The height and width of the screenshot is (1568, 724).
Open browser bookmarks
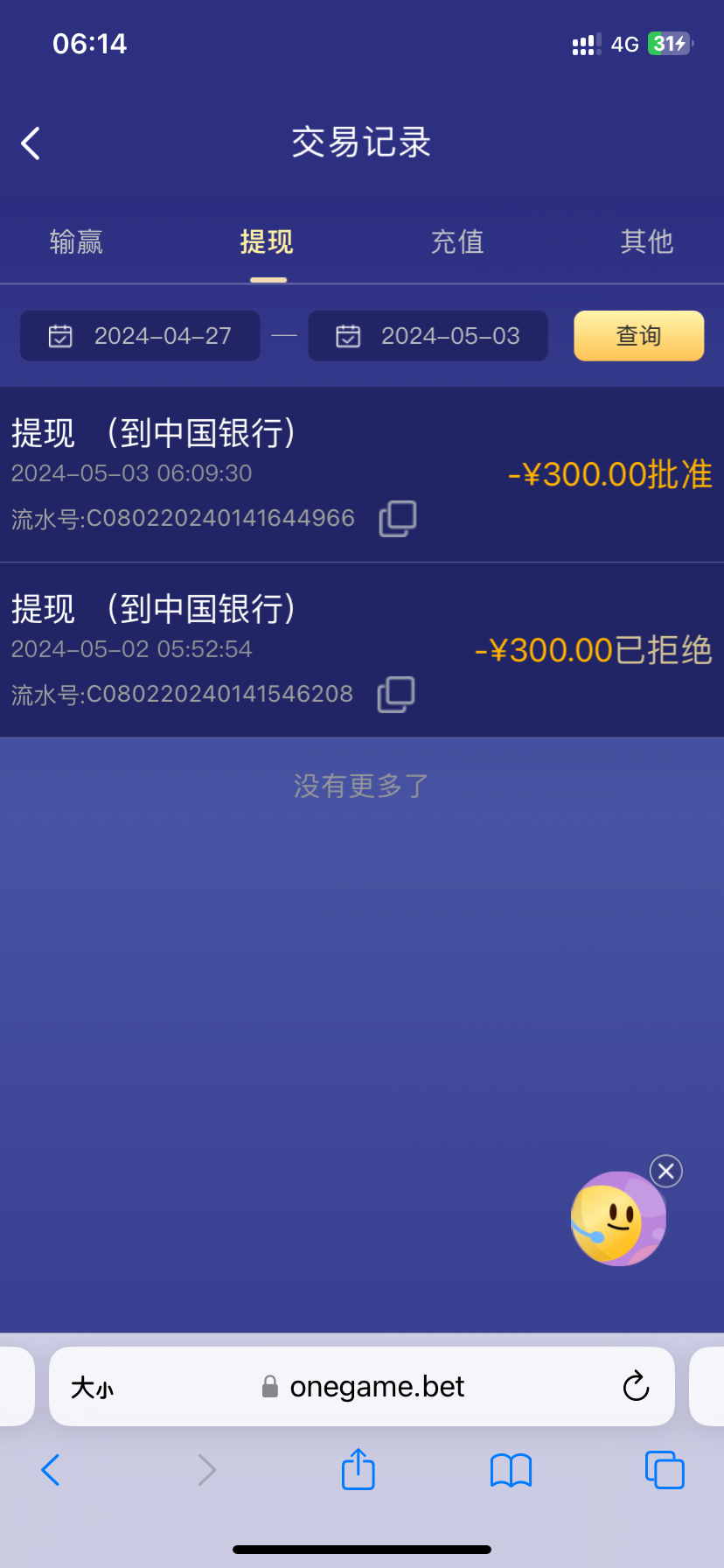[x=512, y=1470]
